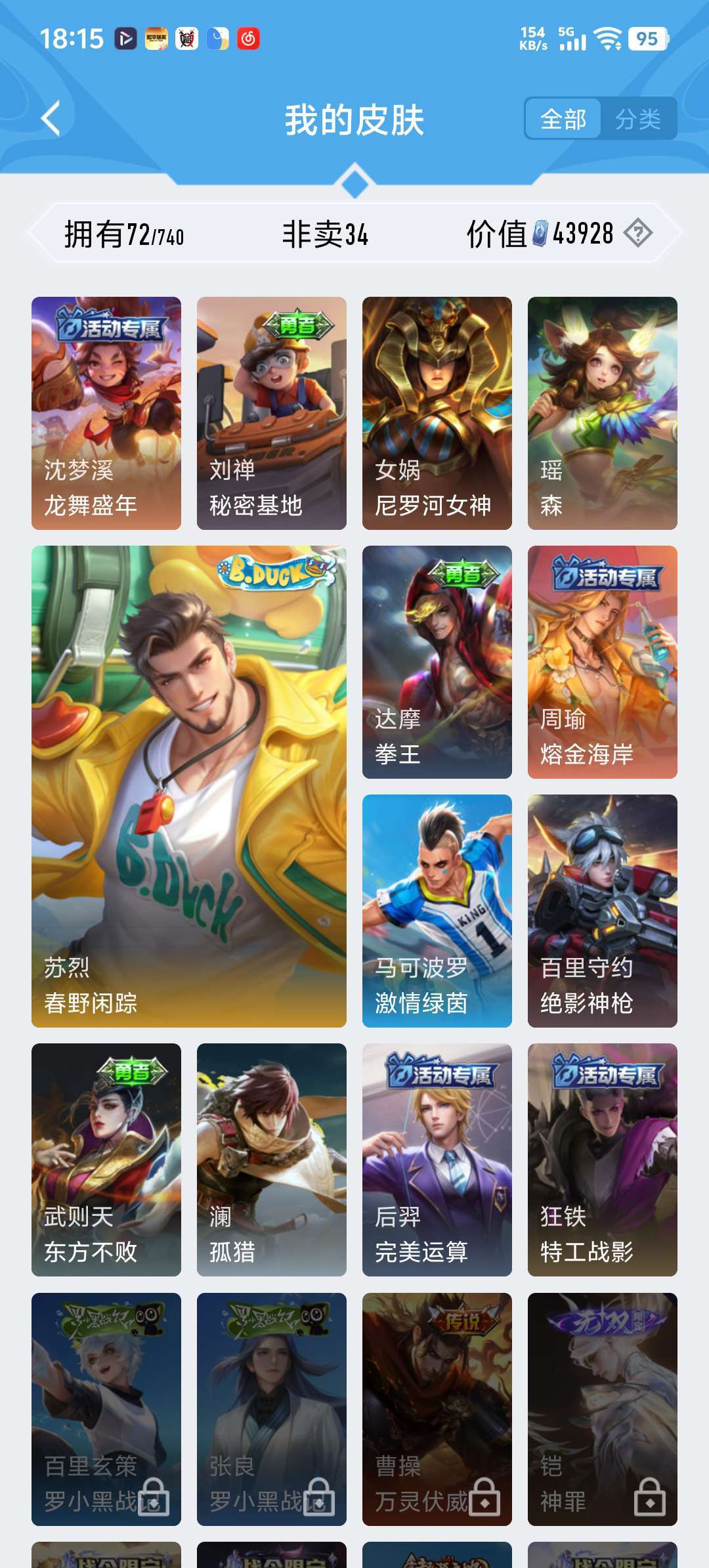Image resolution: width=709 pixels, height=1568 pixels.
Task: View 刘禅 秘密基地 skin card
Action: pos(272,413)
